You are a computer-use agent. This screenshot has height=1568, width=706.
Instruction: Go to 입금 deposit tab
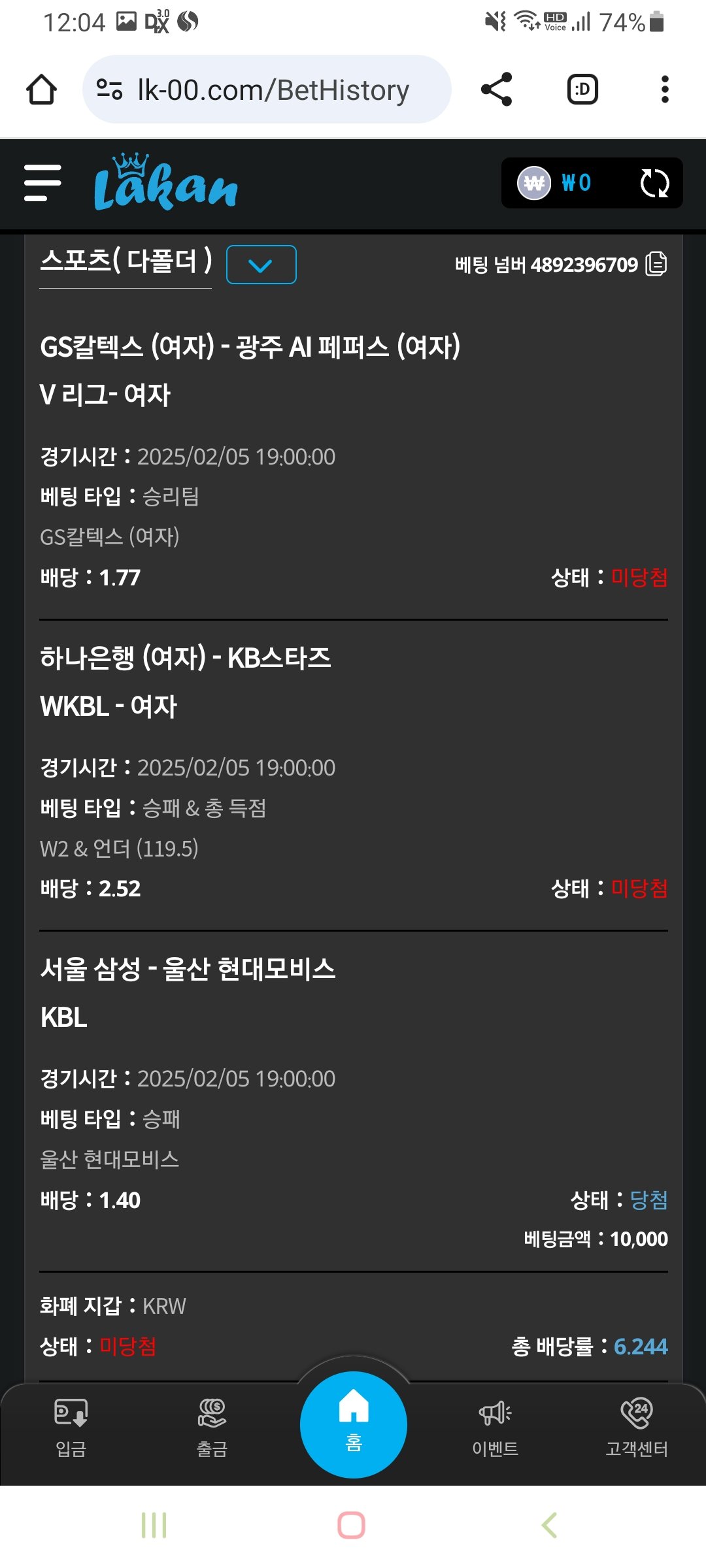(x=71, y=1428)
